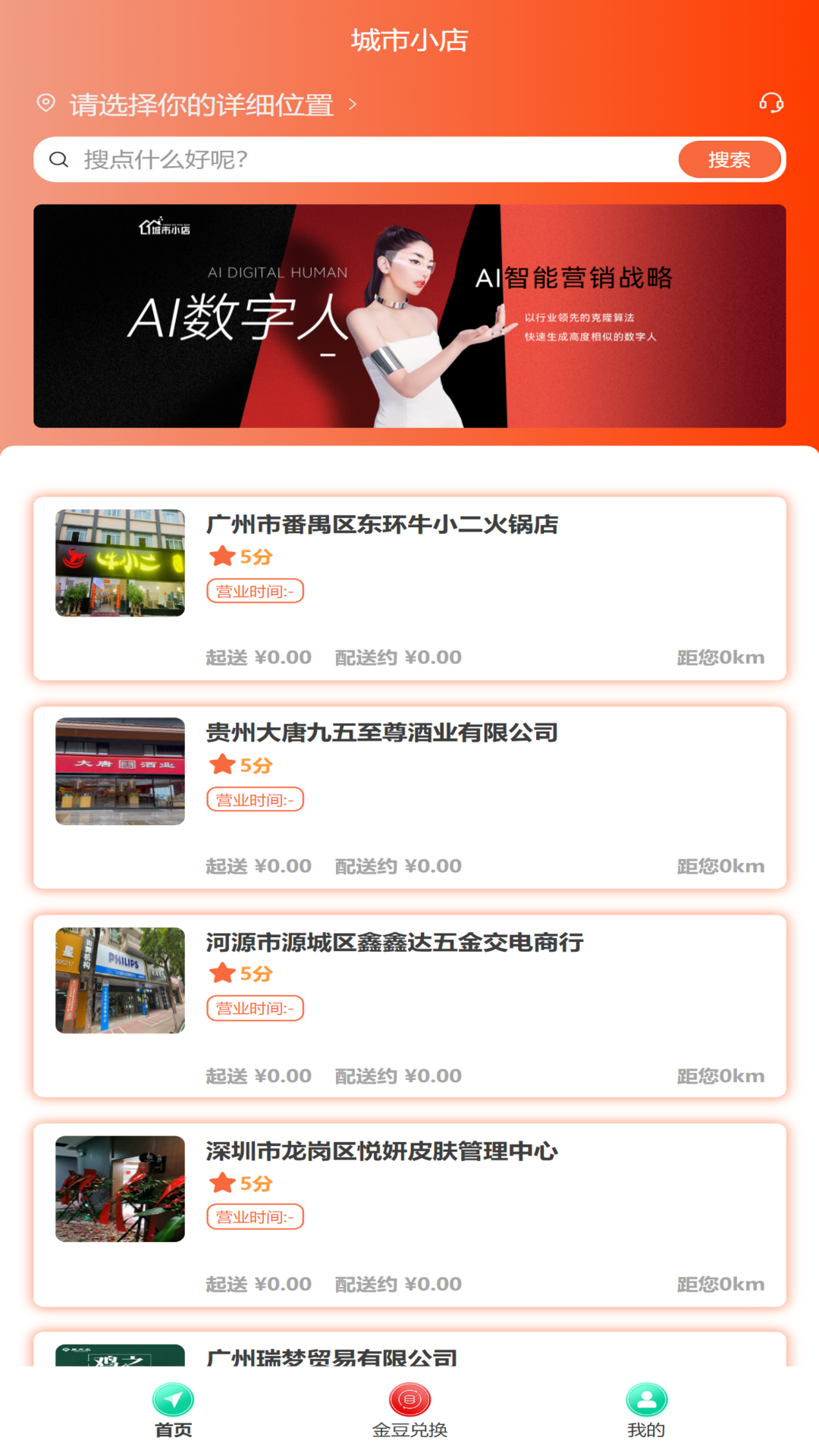This screenshot has height=1456, width=819.
Task: Choose your detailed location
Action: point(201,105)
